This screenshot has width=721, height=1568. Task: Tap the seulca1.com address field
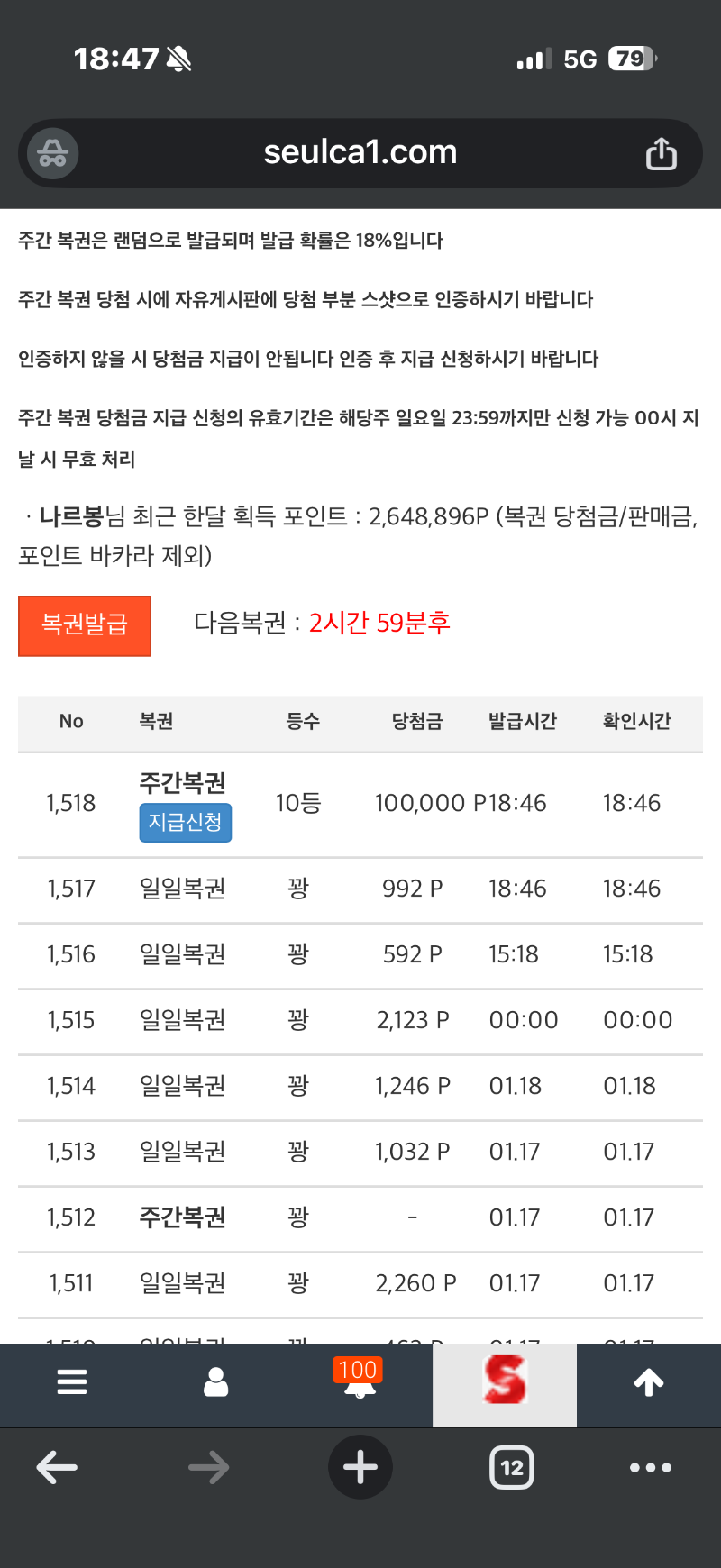tap(360, 152)
